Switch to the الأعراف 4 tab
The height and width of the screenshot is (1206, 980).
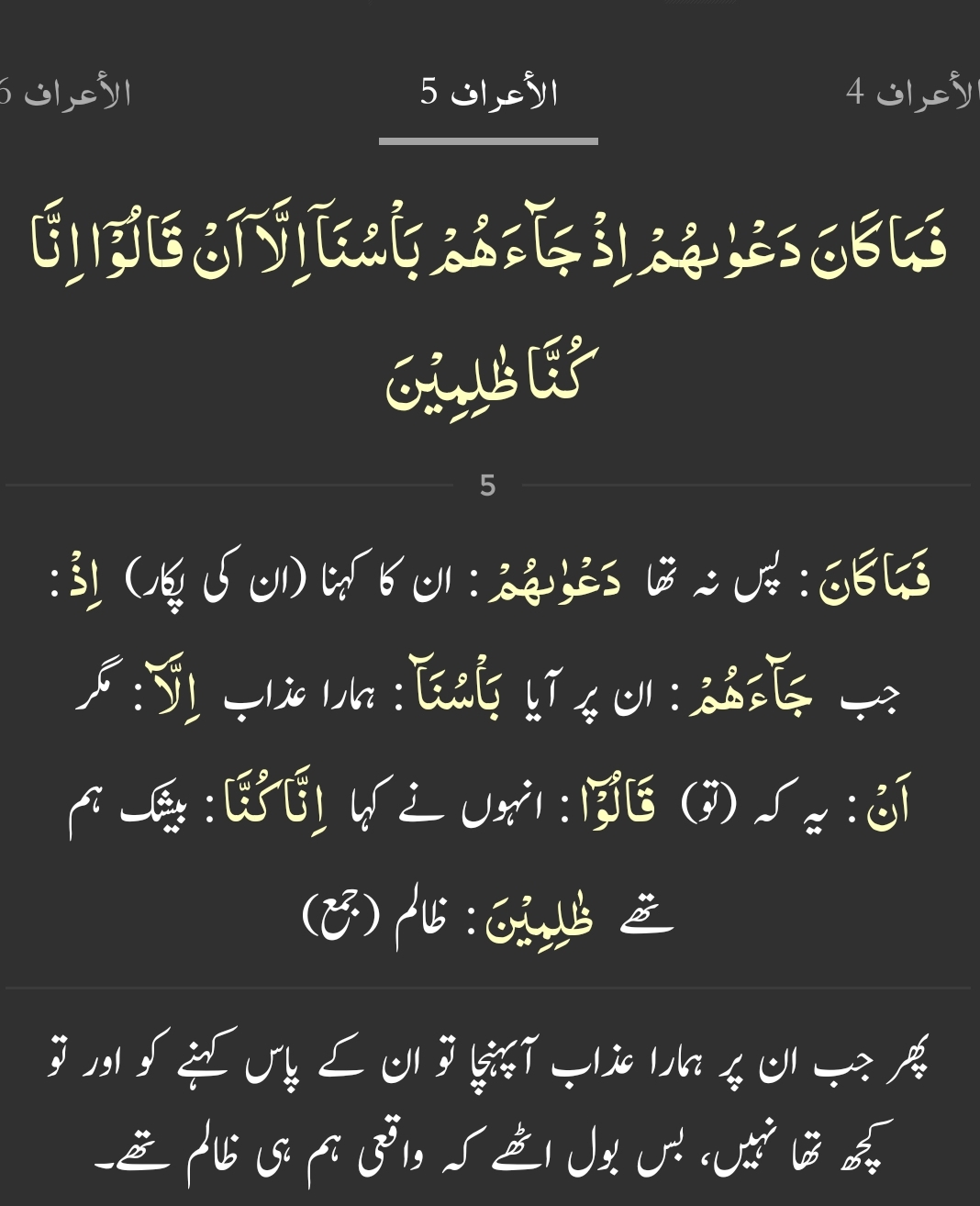912,94
